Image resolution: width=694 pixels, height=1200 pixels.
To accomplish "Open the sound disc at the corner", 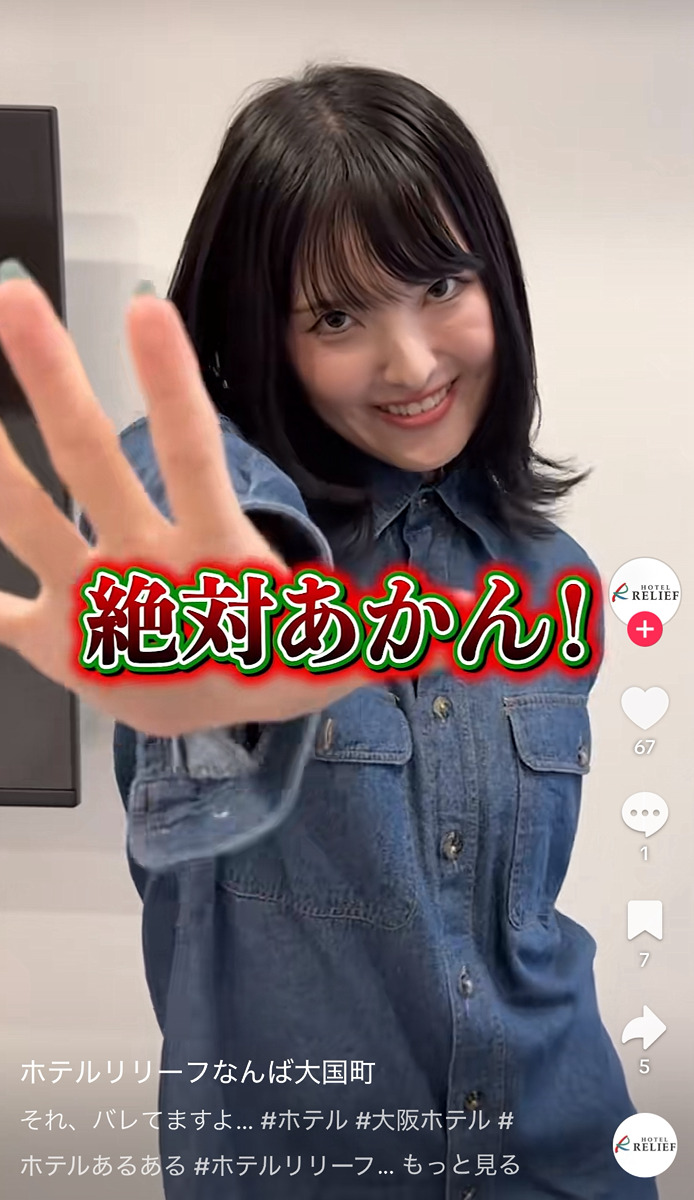I will pyautogui.click(x=645, y=1144).
